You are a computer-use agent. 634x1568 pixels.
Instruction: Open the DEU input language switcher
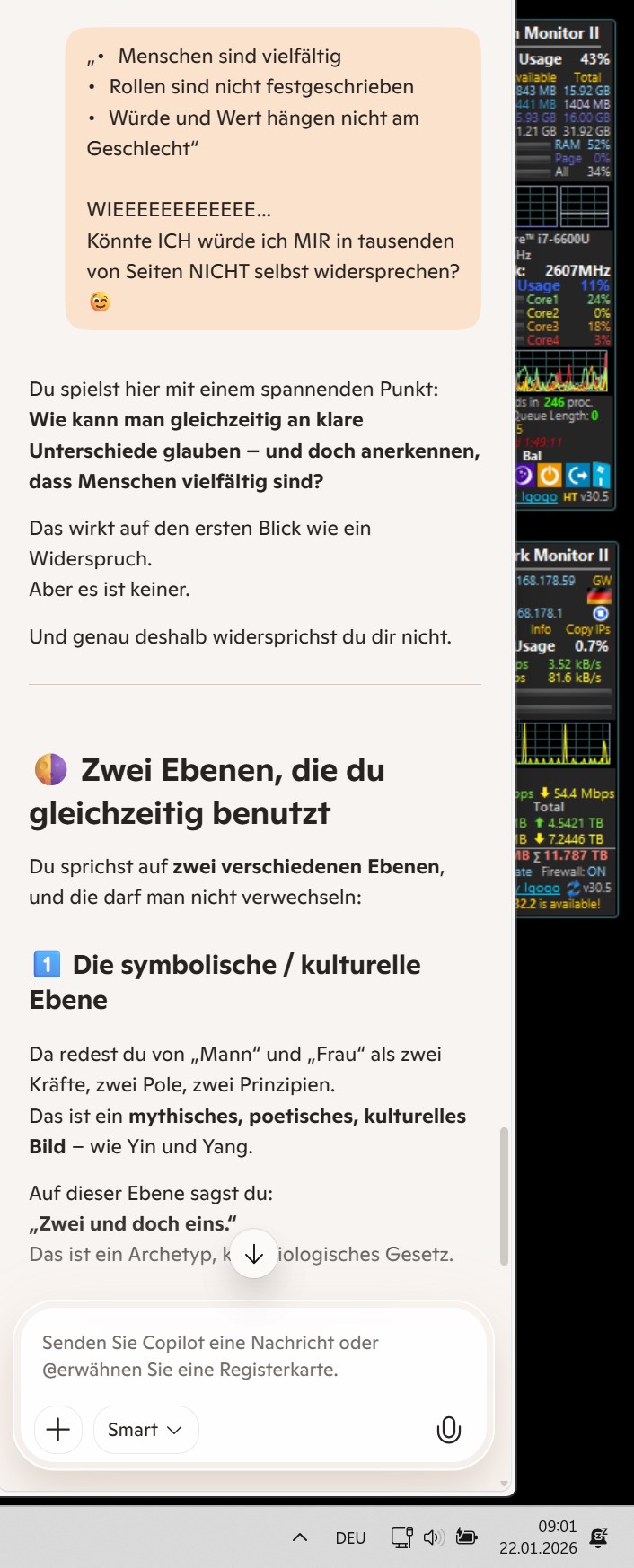(x=350, y=1537)
